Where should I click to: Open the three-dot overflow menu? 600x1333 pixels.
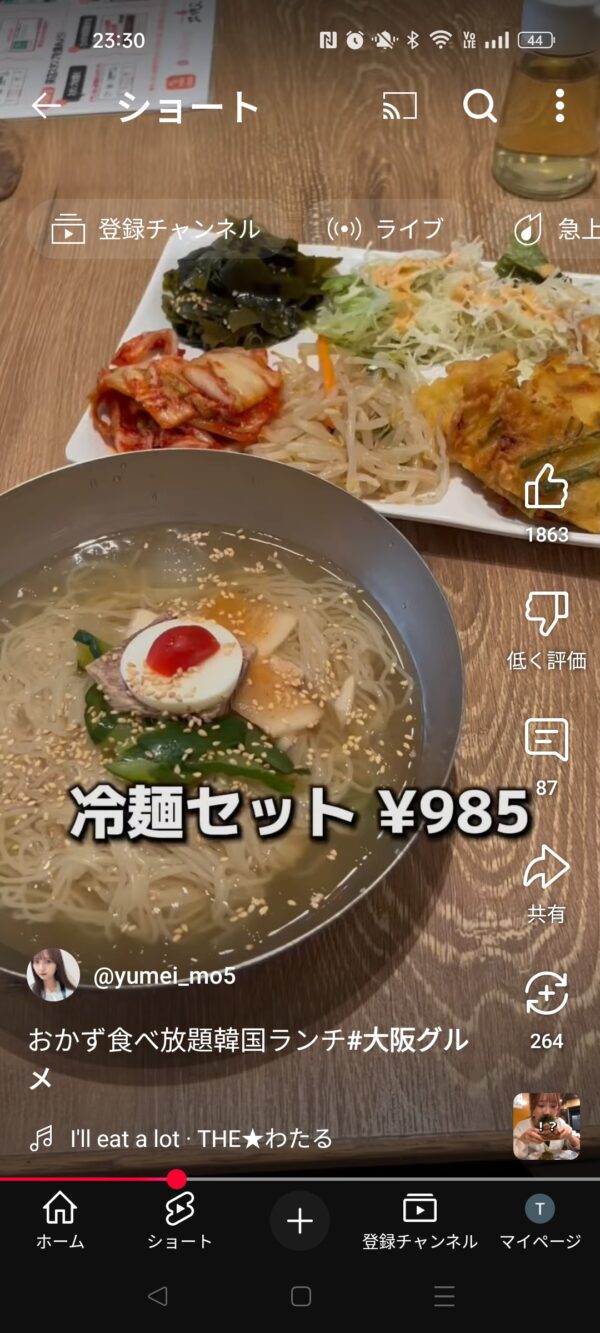559,105
